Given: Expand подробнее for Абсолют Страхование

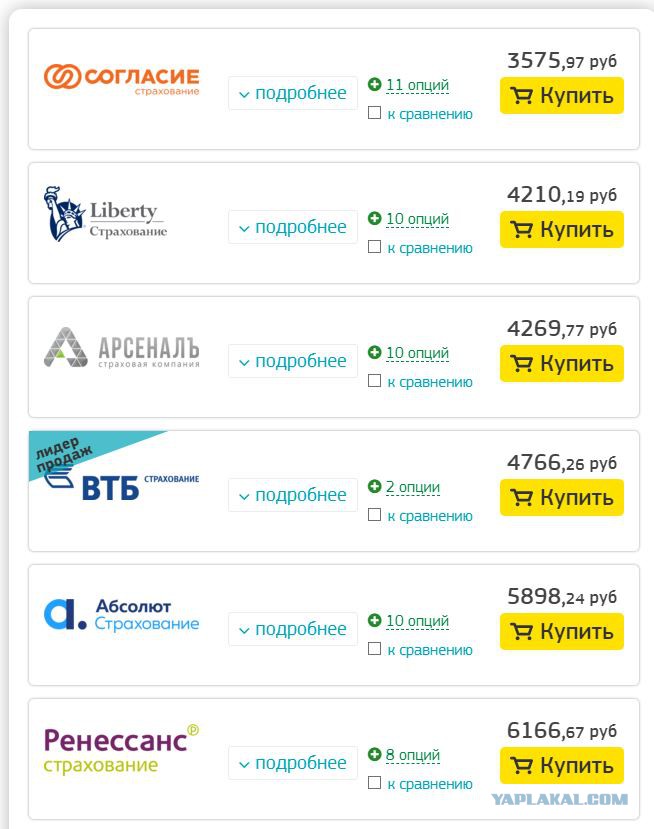Looking at the screenshot, I should tap(293, 629).
